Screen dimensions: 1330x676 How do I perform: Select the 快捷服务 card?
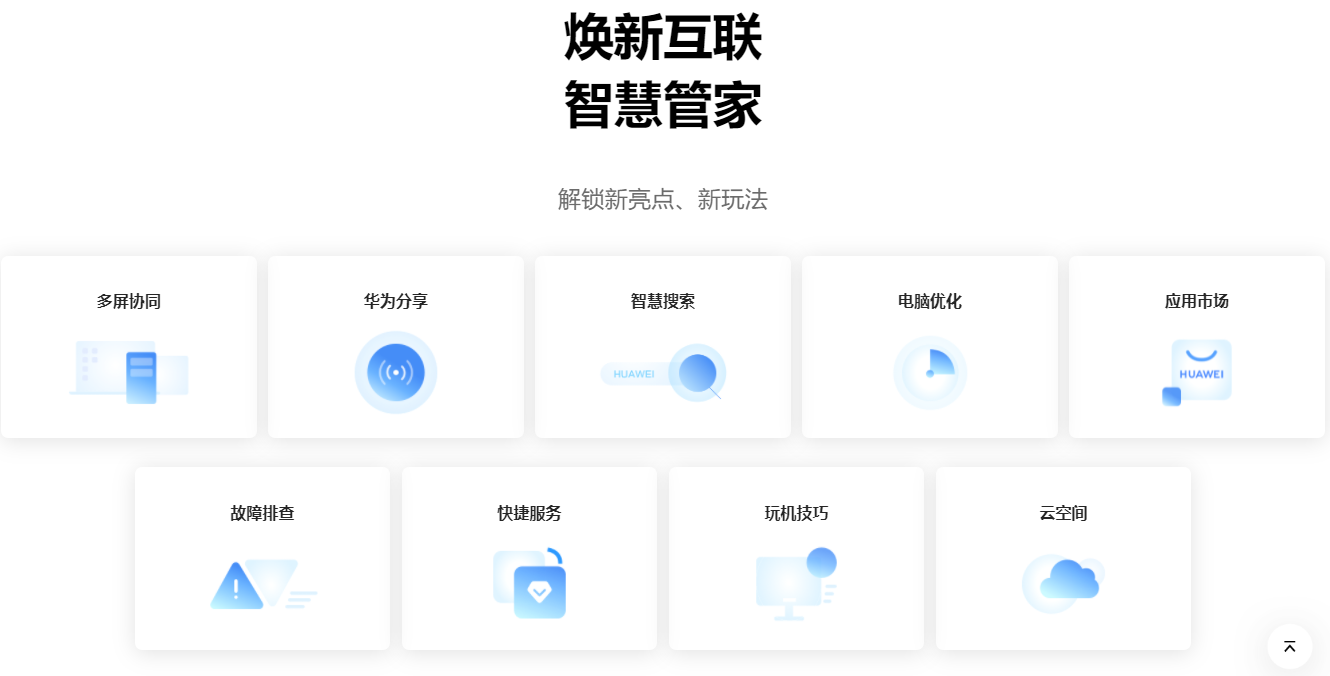[529, 558]
